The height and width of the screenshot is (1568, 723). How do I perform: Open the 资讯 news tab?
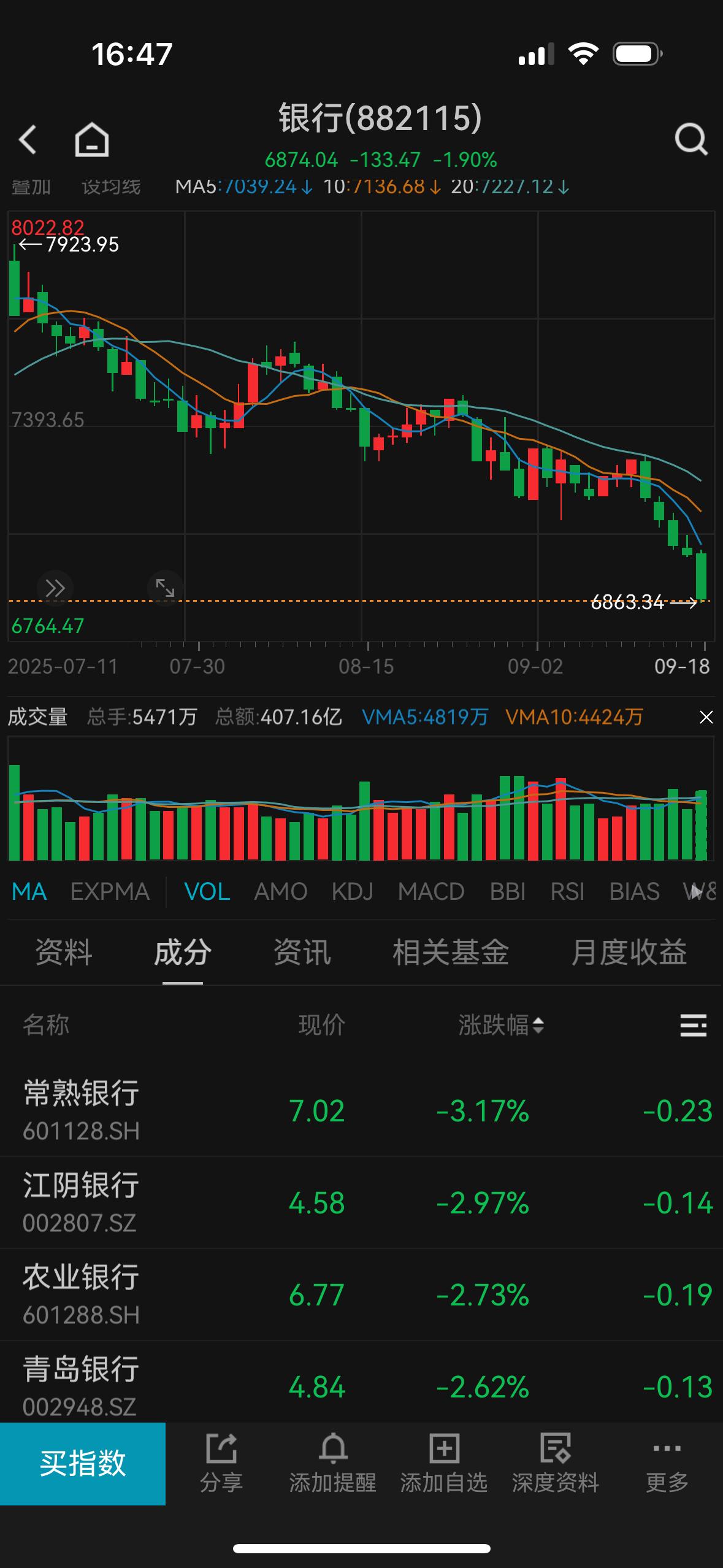pyautogui.click(x=302, y=953)
